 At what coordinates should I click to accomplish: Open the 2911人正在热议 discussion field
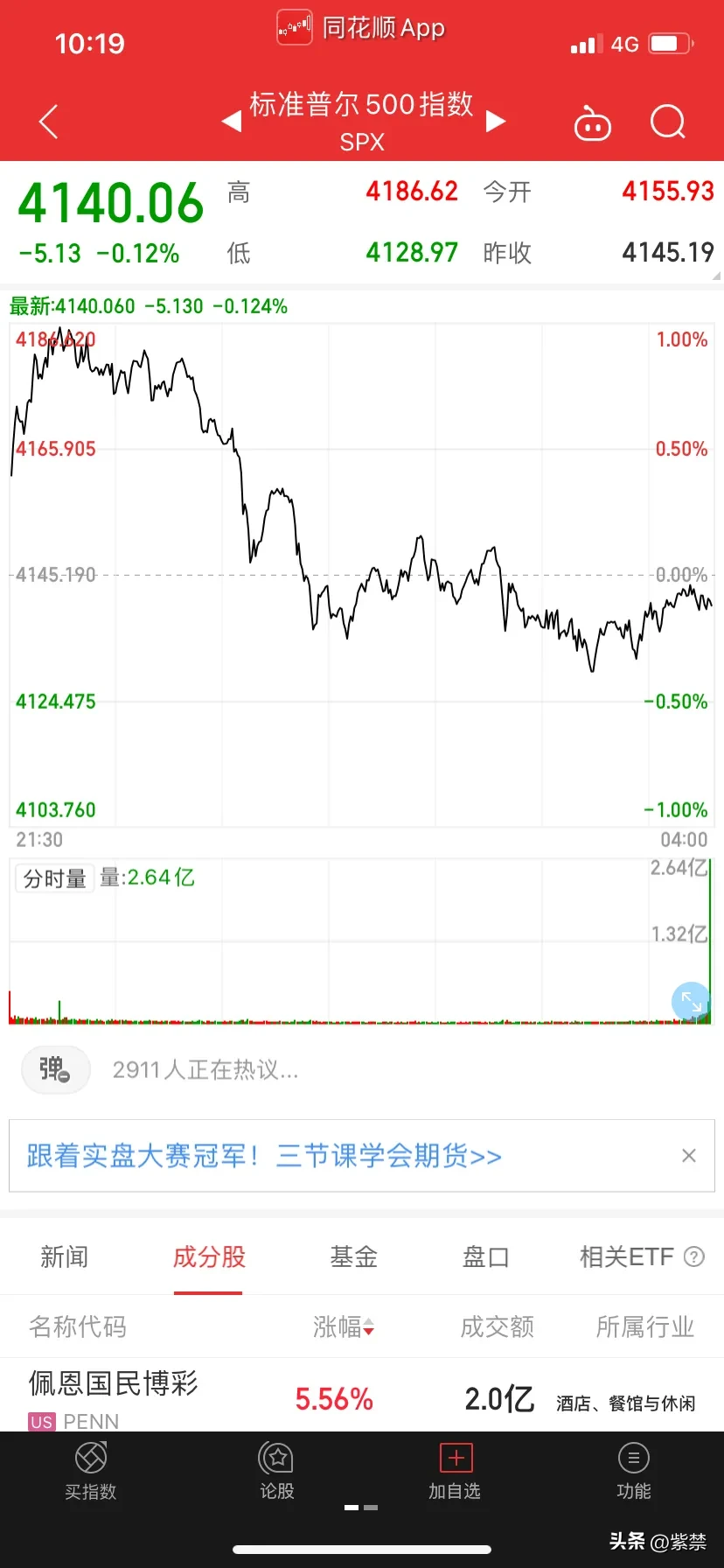click(x=205, y=1069)
